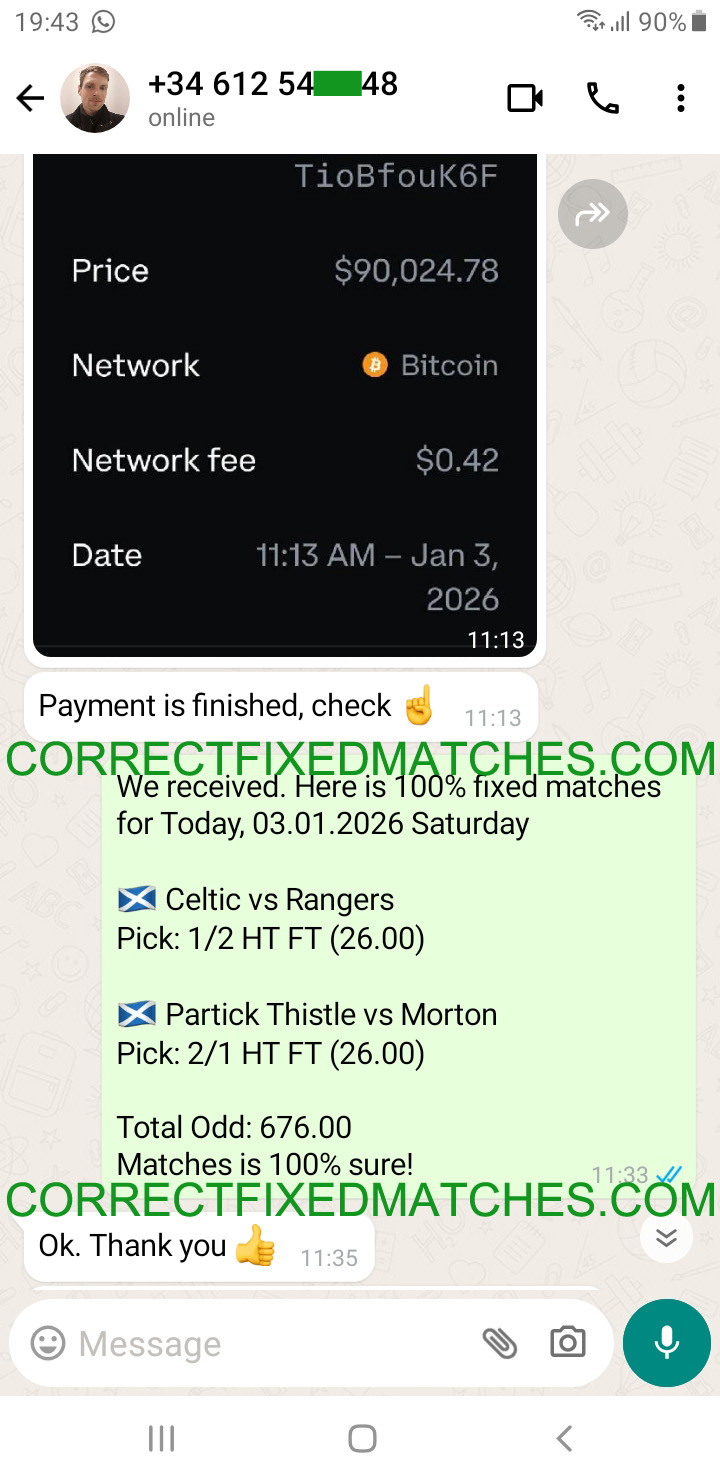View the contact's profile picture

[x=95, y=97]
